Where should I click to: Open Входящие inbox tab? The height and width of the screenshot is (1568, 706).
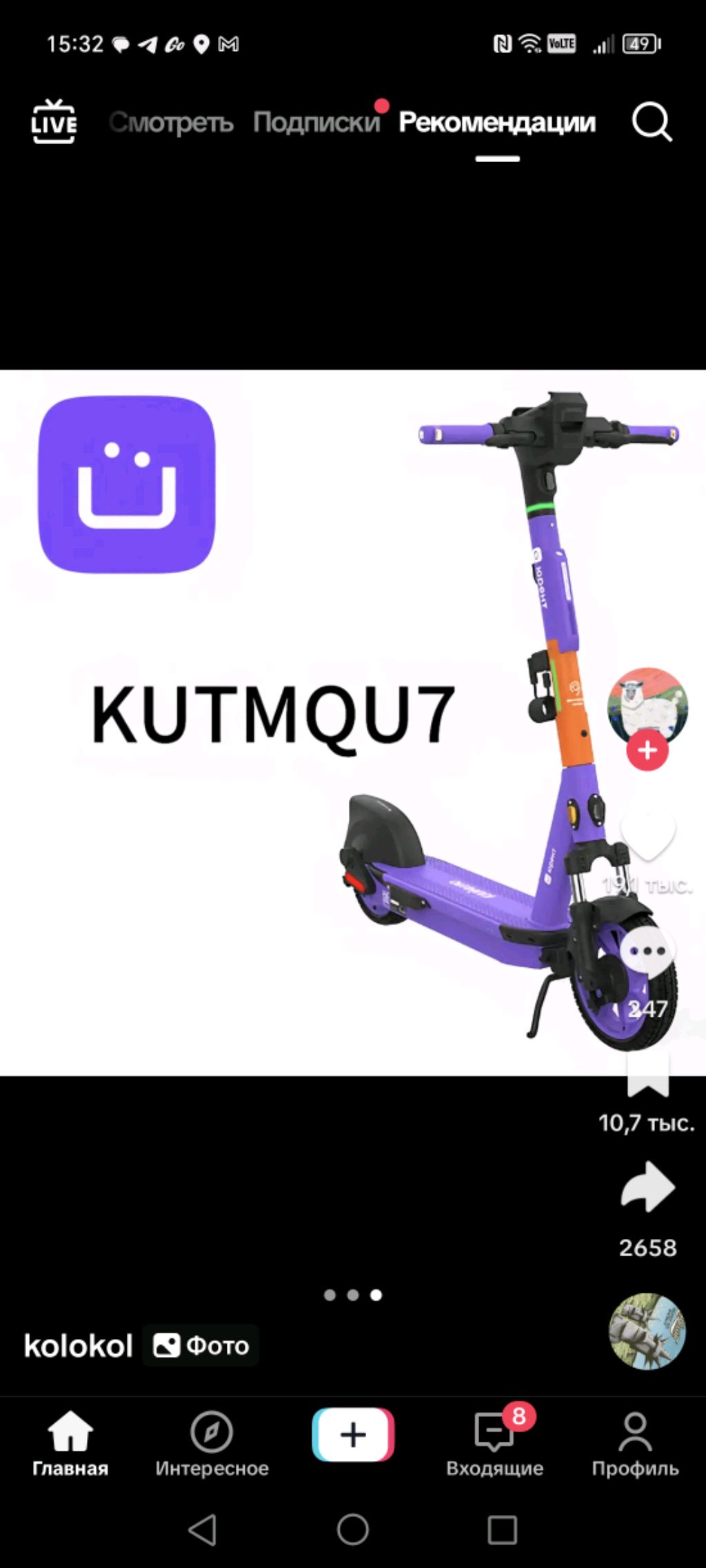494,1443
